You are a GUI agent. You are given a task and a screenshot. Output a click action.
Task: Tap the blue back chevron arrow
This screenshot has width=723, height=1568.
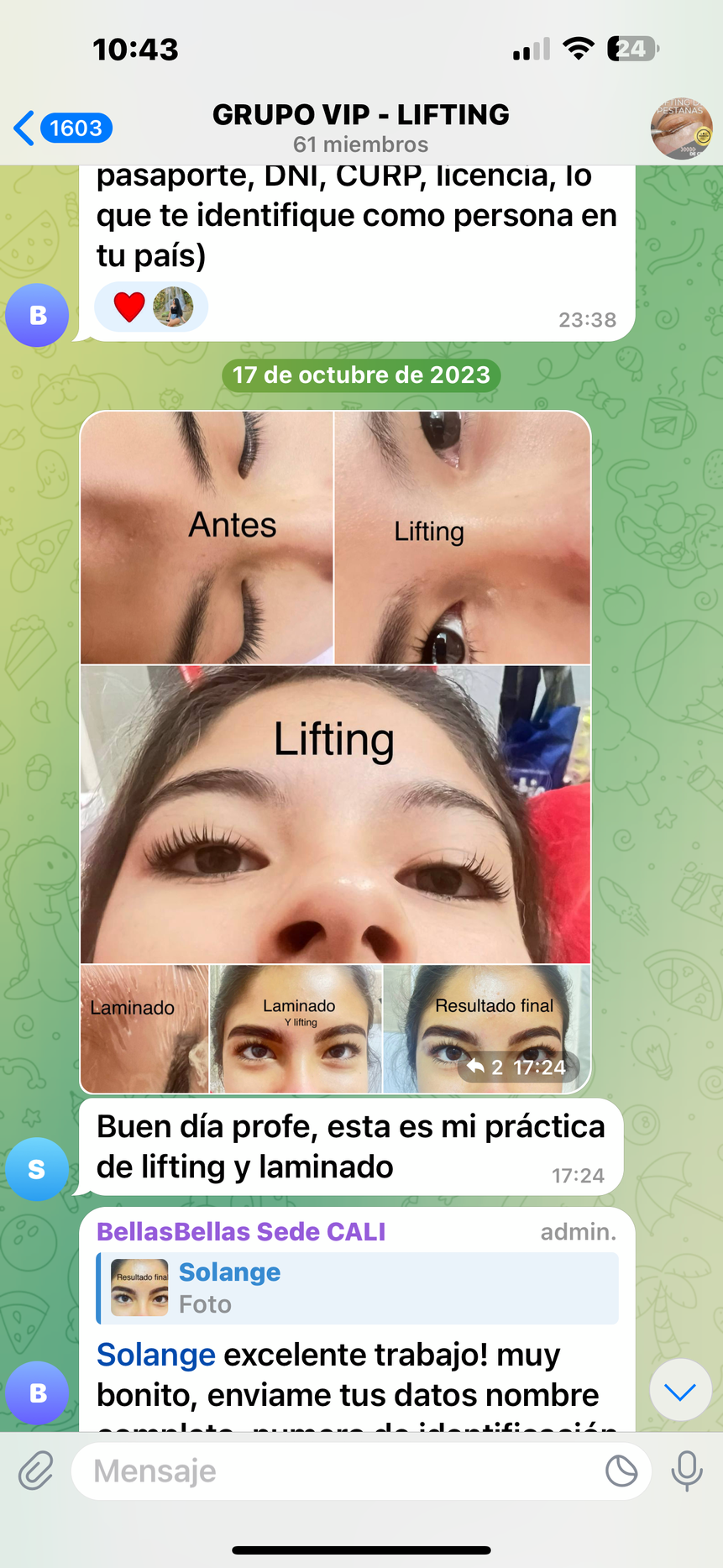(x=23, y=128)
